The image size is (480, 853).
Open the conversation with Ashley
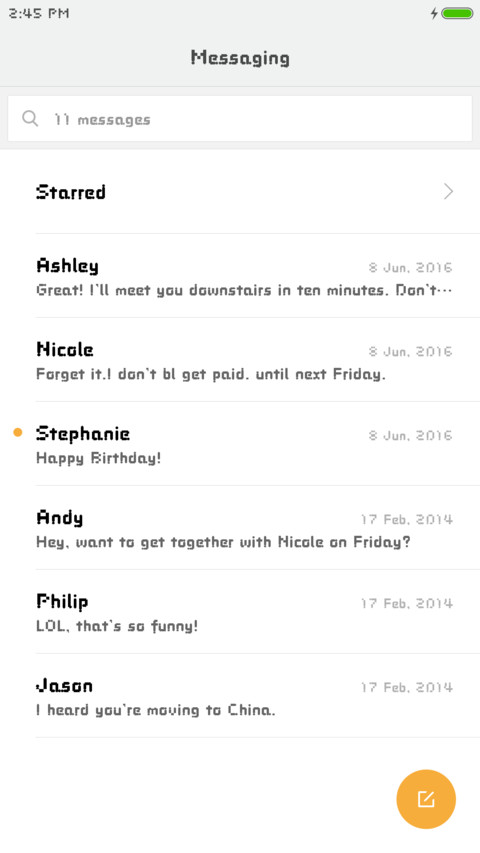(x=240, y=276)
